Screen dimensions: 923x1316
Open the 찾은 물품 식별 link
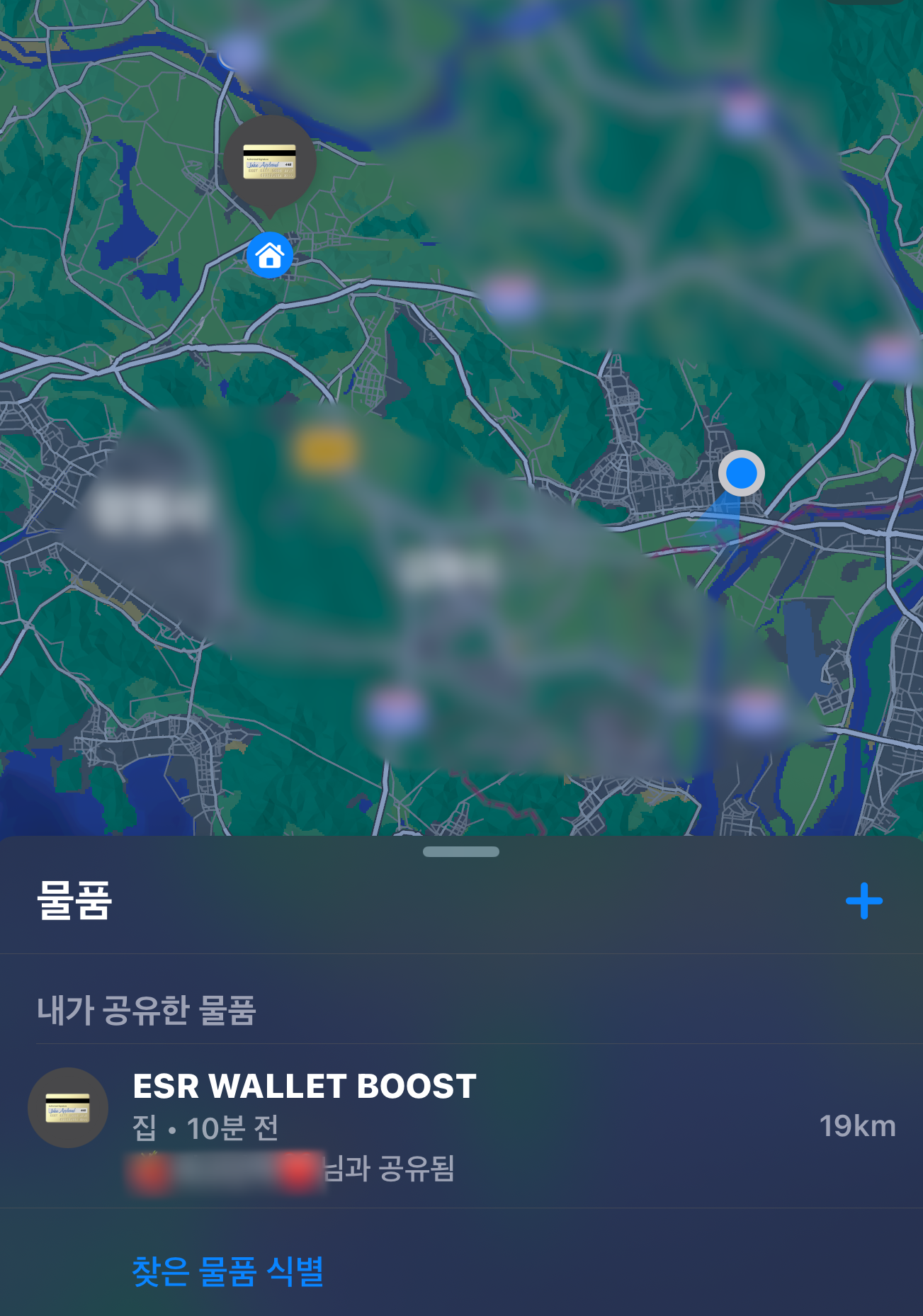click(x=227, y=1271)
